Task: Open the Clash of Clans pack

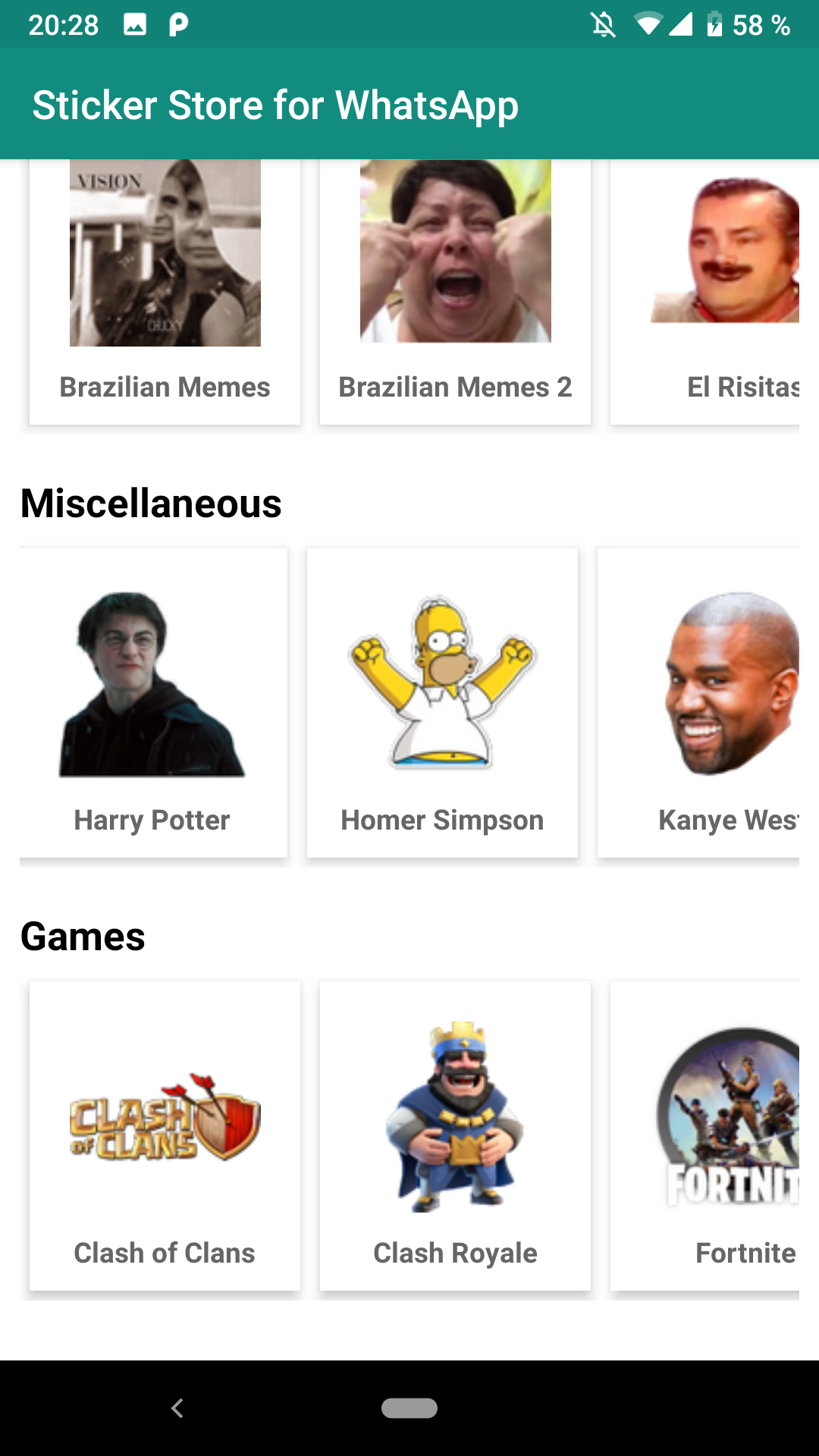Action: coord(165,1135)
